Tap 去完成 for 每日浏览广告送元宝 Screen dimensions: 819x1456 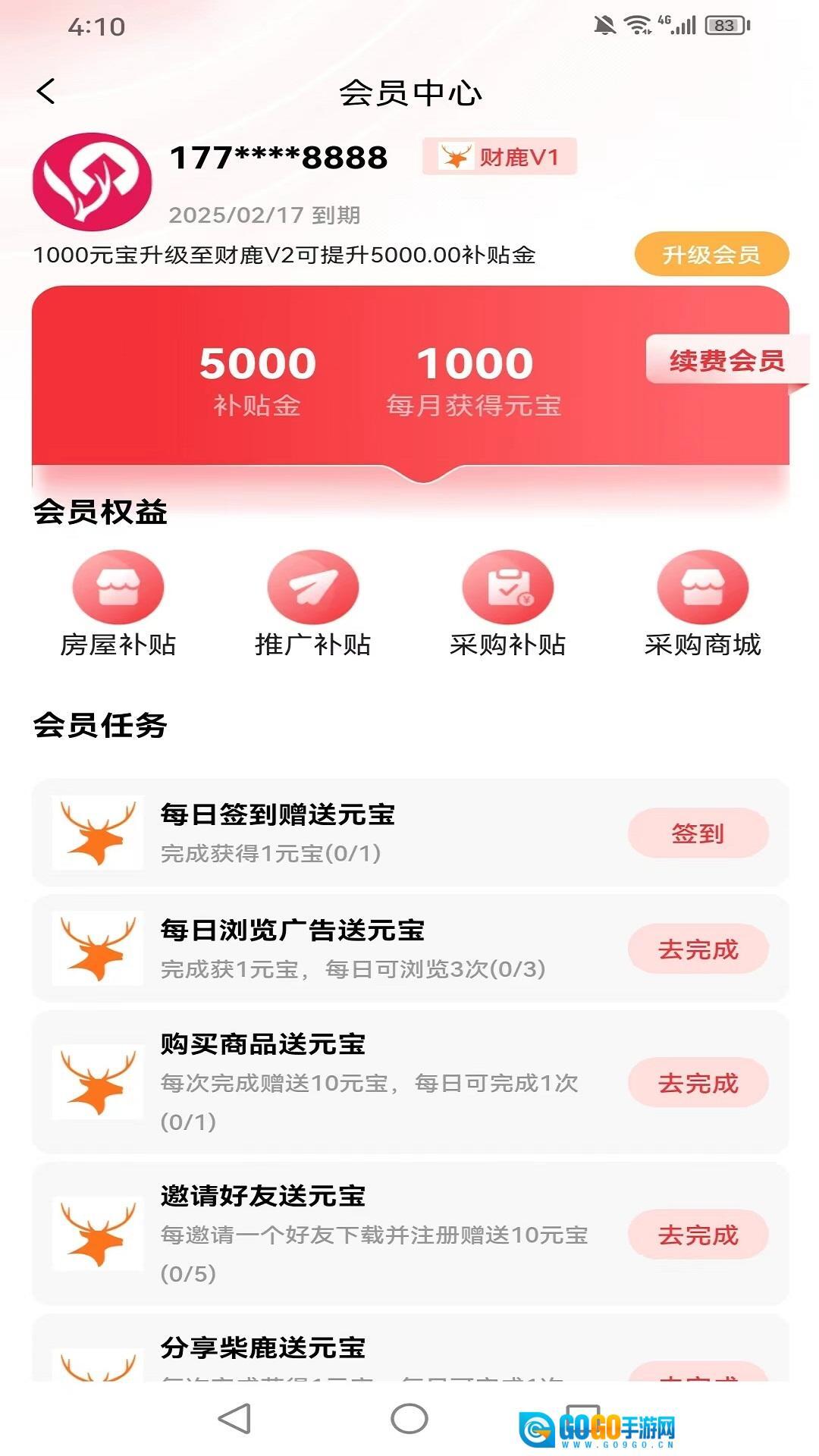point(698,949)
